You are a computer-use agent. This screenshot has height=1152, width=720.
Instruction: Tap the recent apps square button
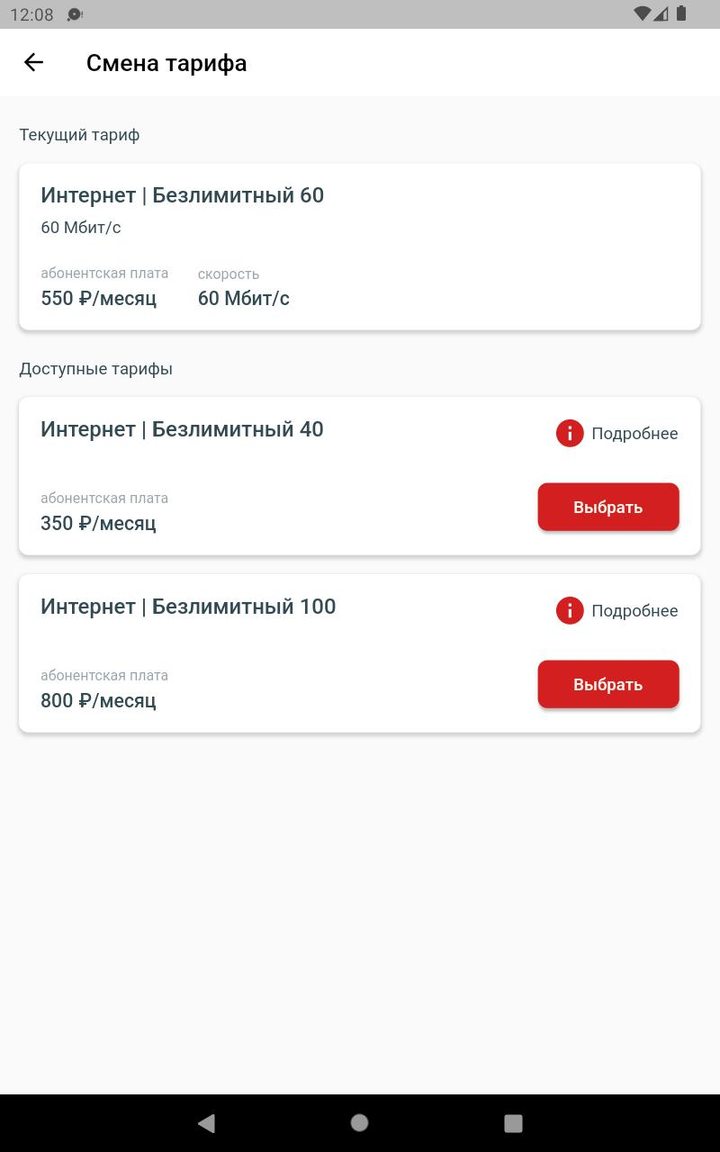pos(513,1122)
